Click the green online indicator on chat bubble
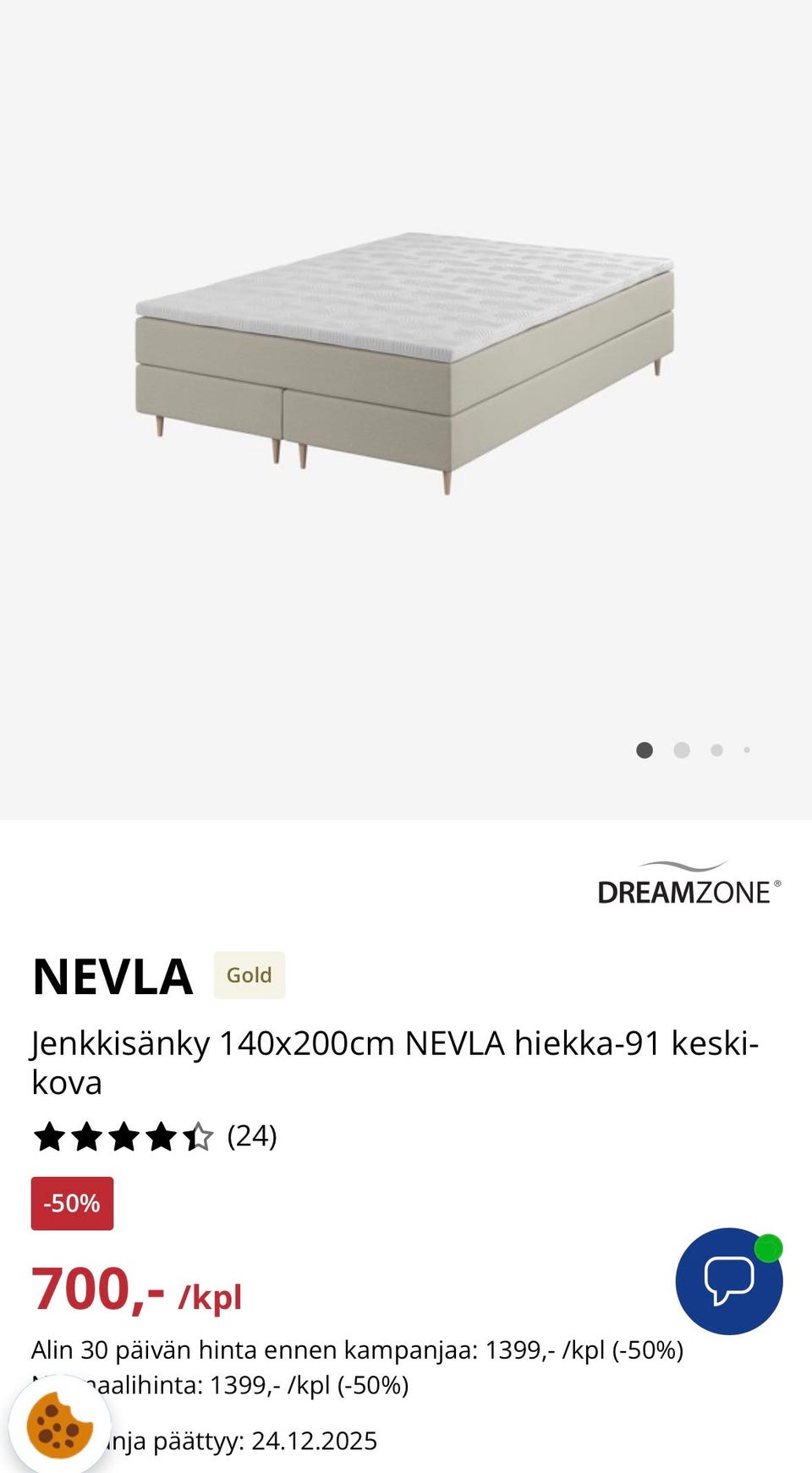The image size is (812, 1473). click(x=766, y=1245)
